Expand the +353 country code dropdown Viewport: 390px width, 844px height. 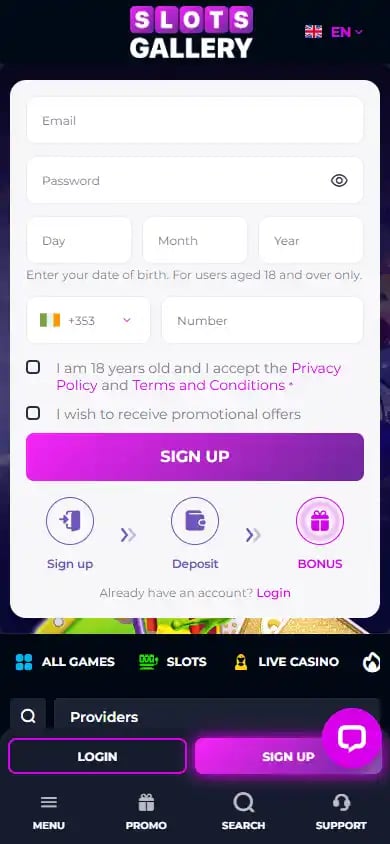tap(88, 320)
